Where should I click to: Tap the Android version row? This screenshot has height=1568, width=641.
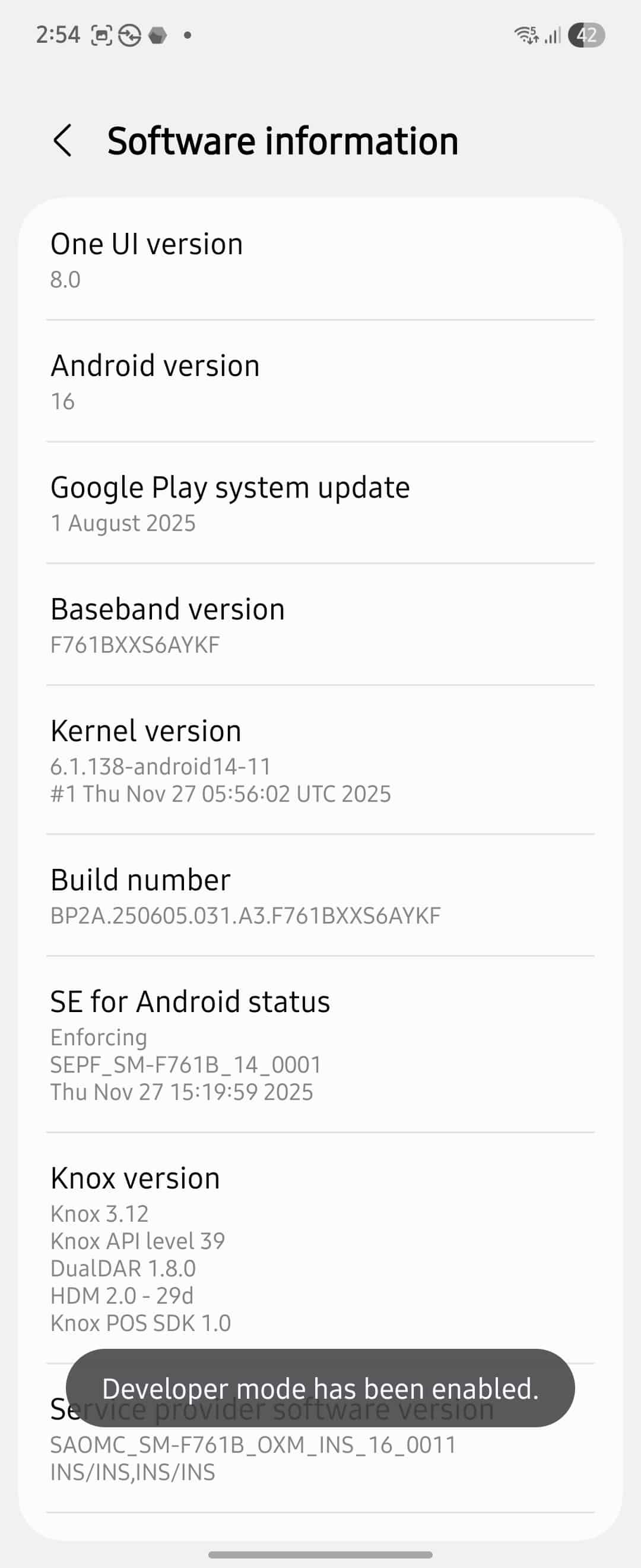click(320, 382)
